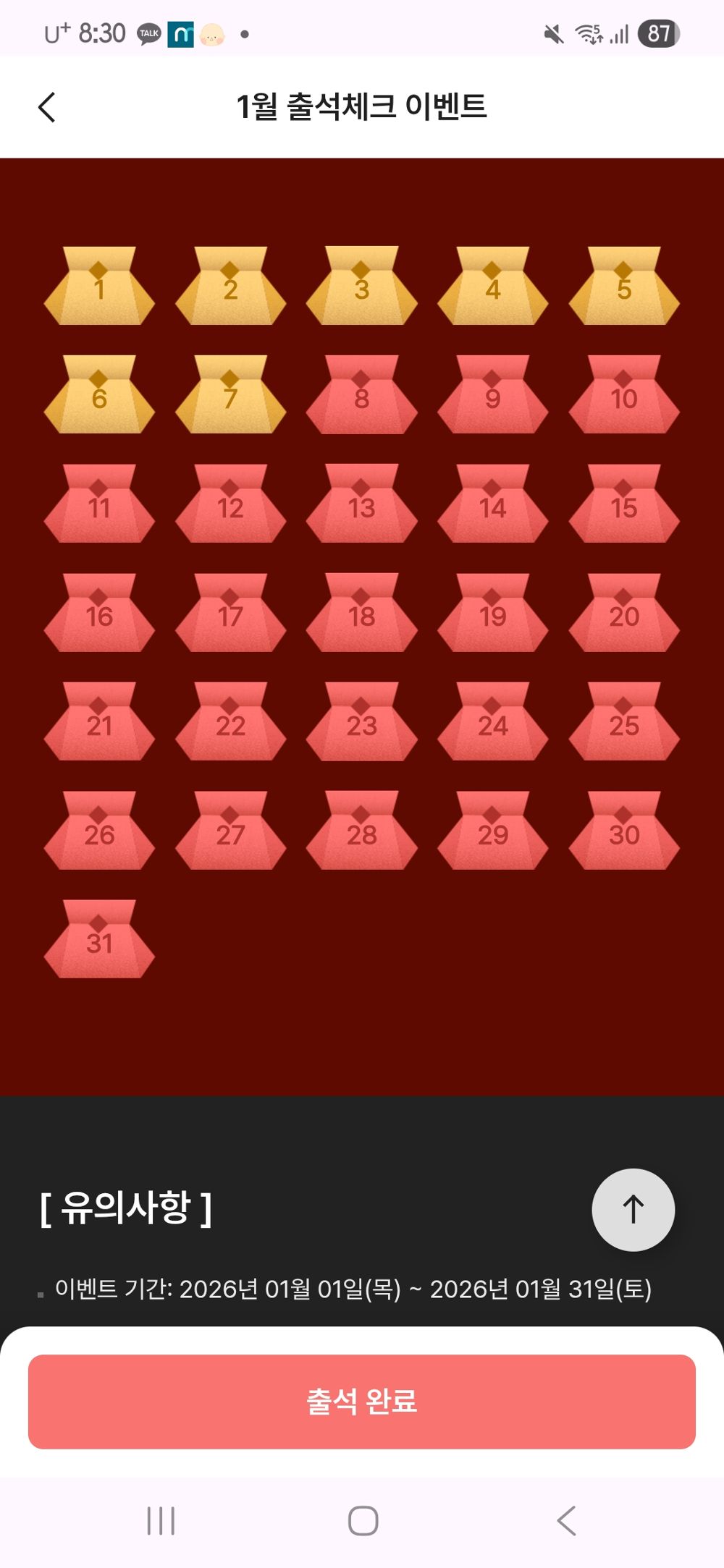Screen dimensions: 724x1568
Task: Select the gold pouch numbered 7
Action: coord(230,396)
